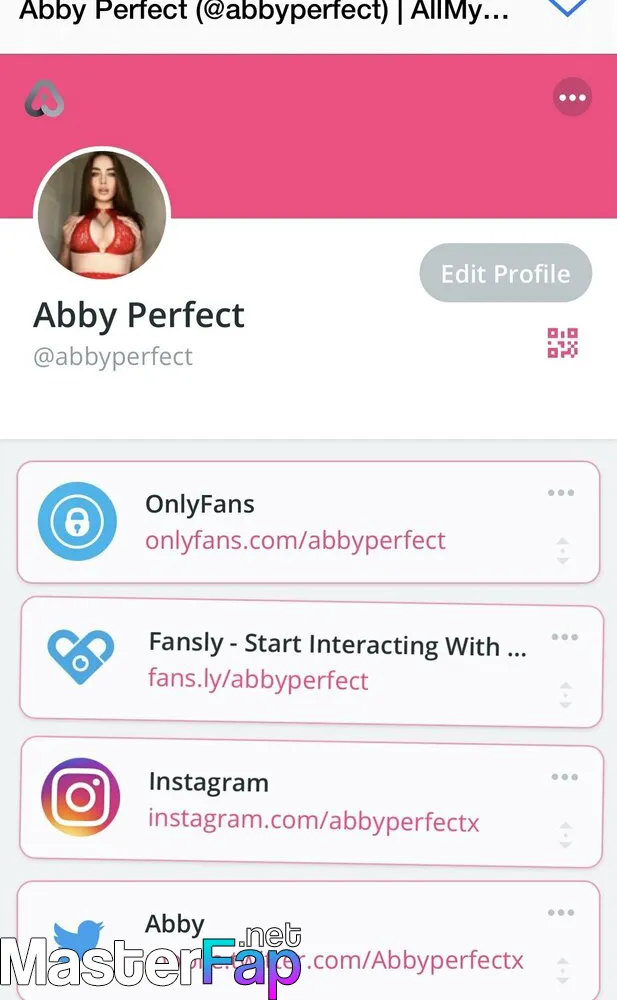Open options dots on OnlyFans card
Screen dimensions: 617x1000
click(561, 492)
